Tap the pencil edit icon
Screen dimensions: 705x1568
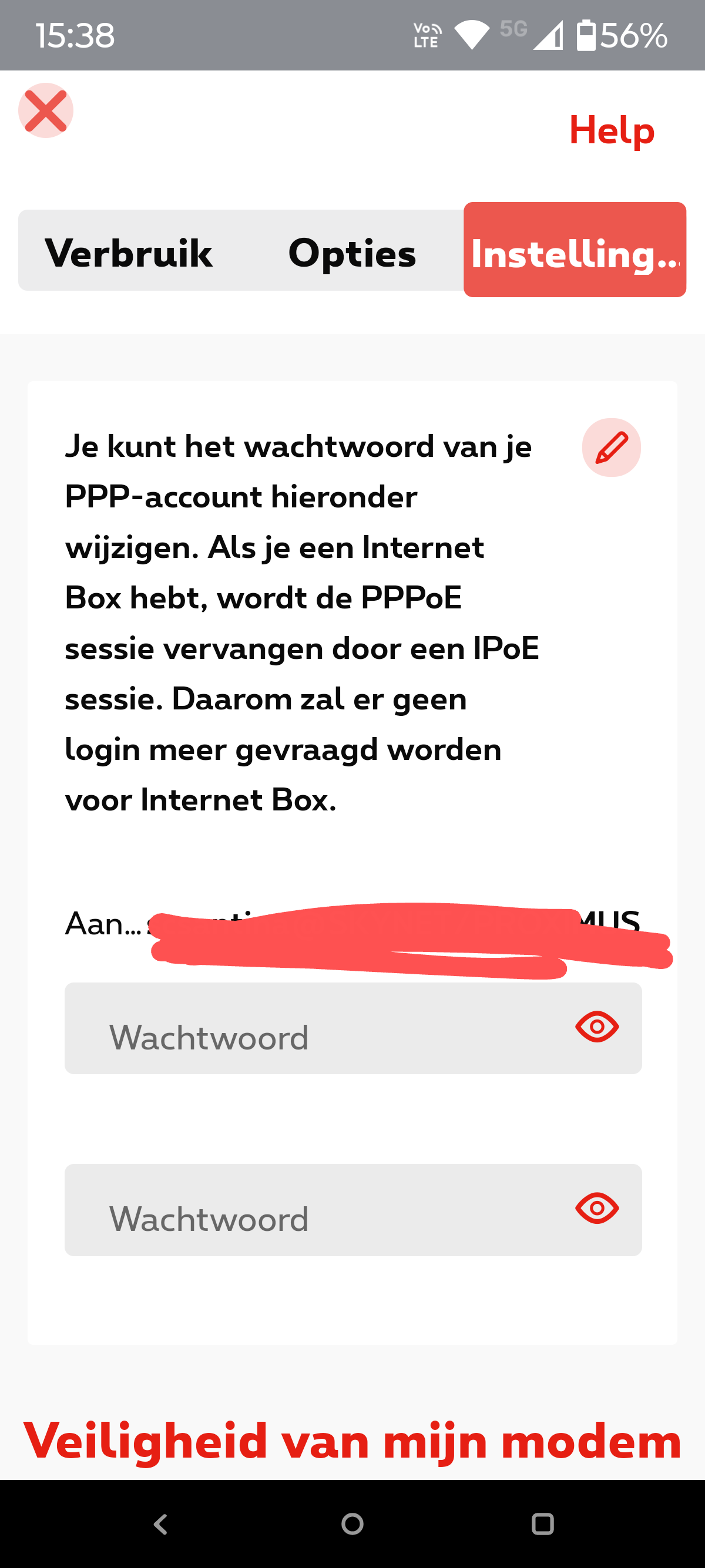coord(610,447)
